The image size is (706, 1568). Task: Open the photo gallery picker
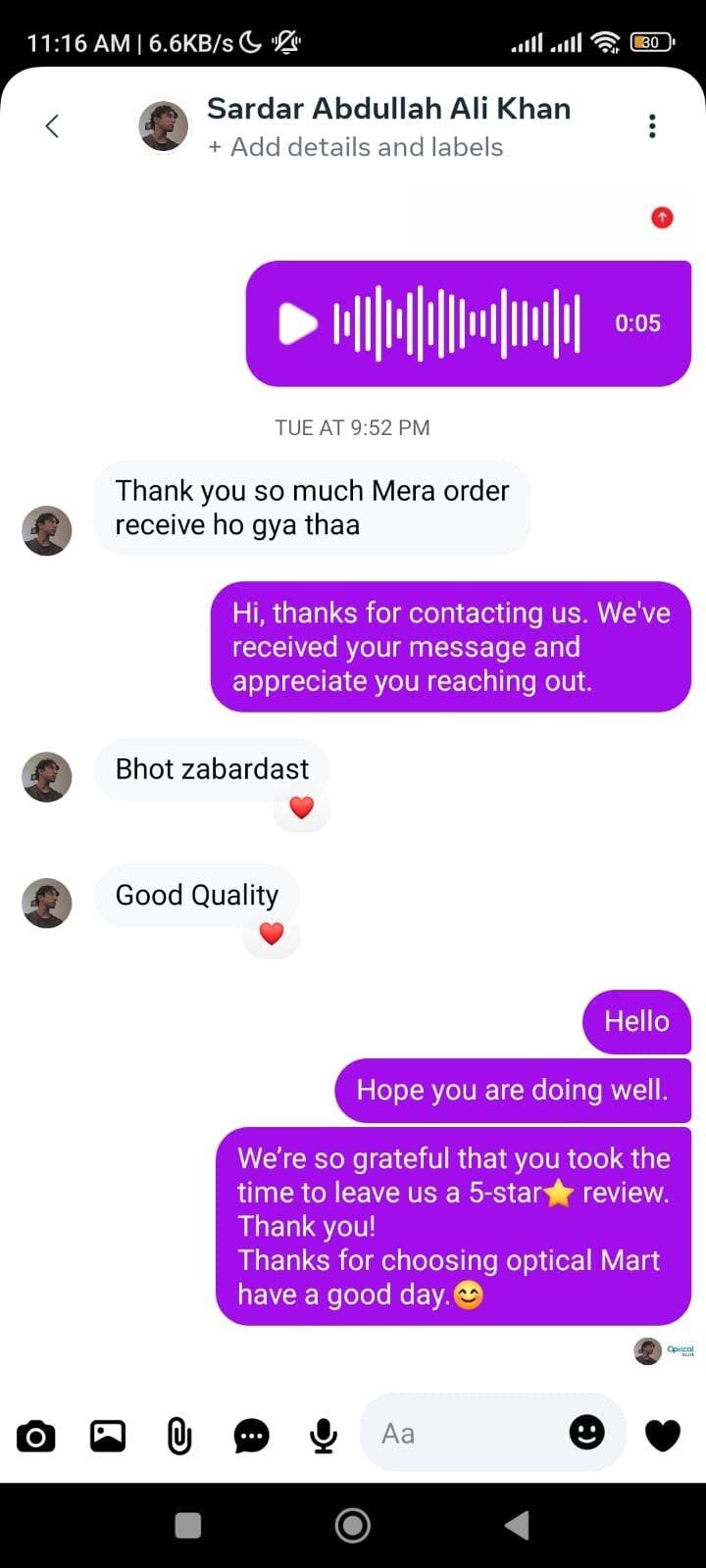pos(108,1436)
